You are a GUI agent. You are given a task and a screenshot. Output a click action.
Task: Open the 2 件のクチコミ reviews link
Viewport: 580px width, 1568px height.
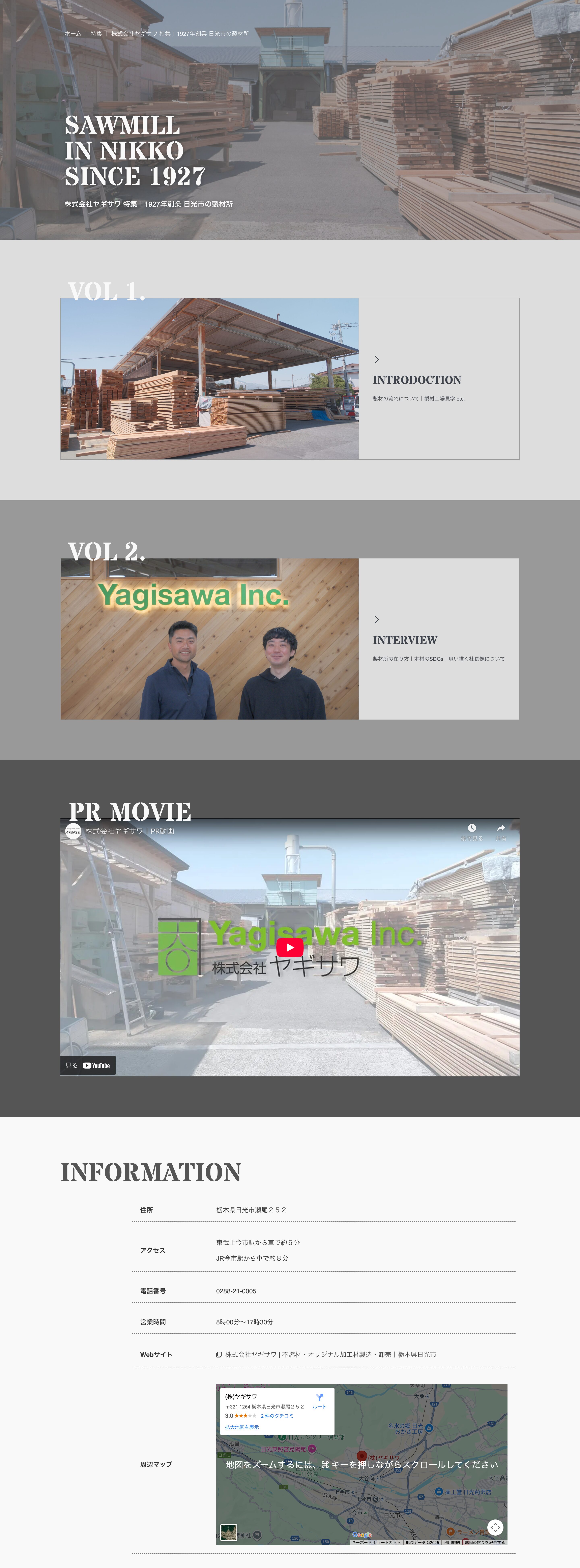click(277, 1416)
